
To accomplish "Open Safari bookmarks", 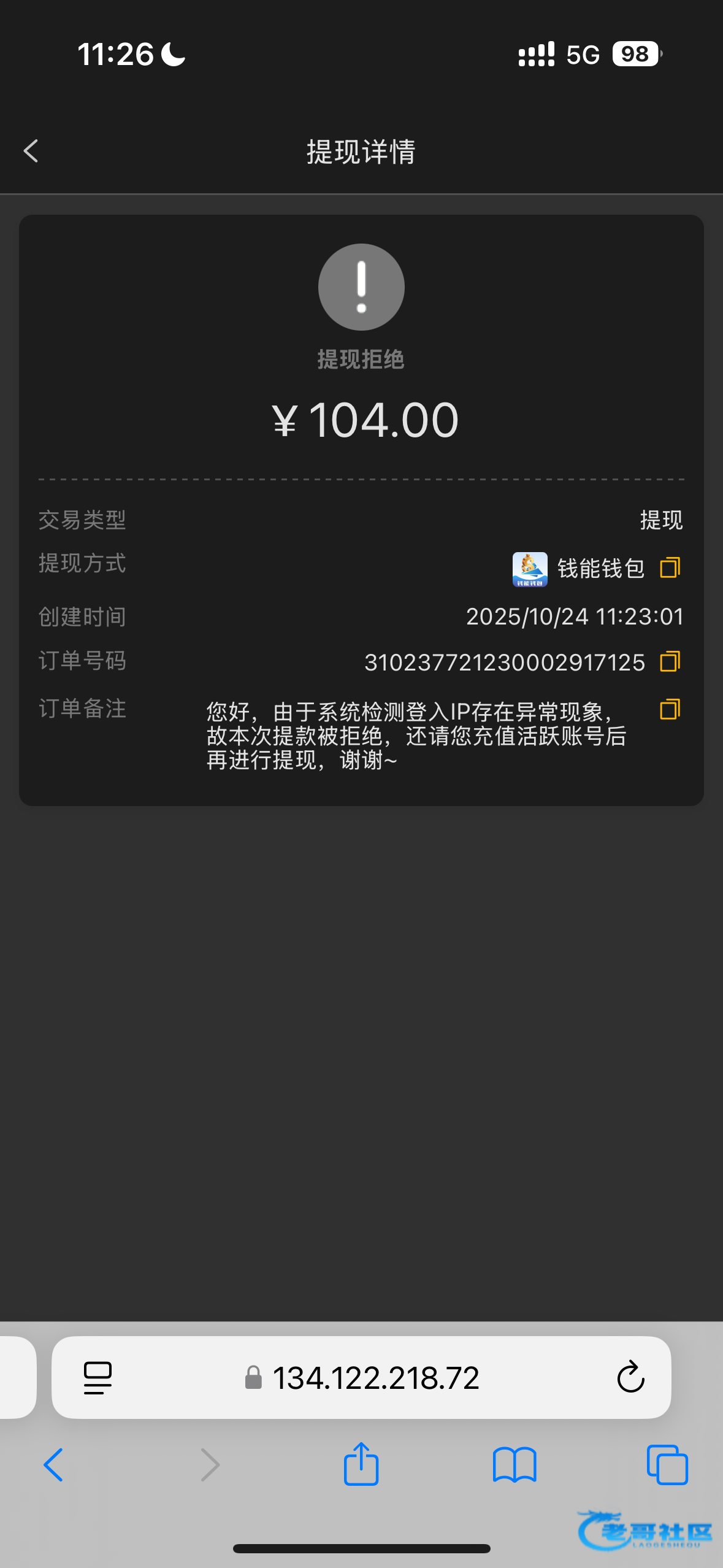I will tap(515, 1465).
